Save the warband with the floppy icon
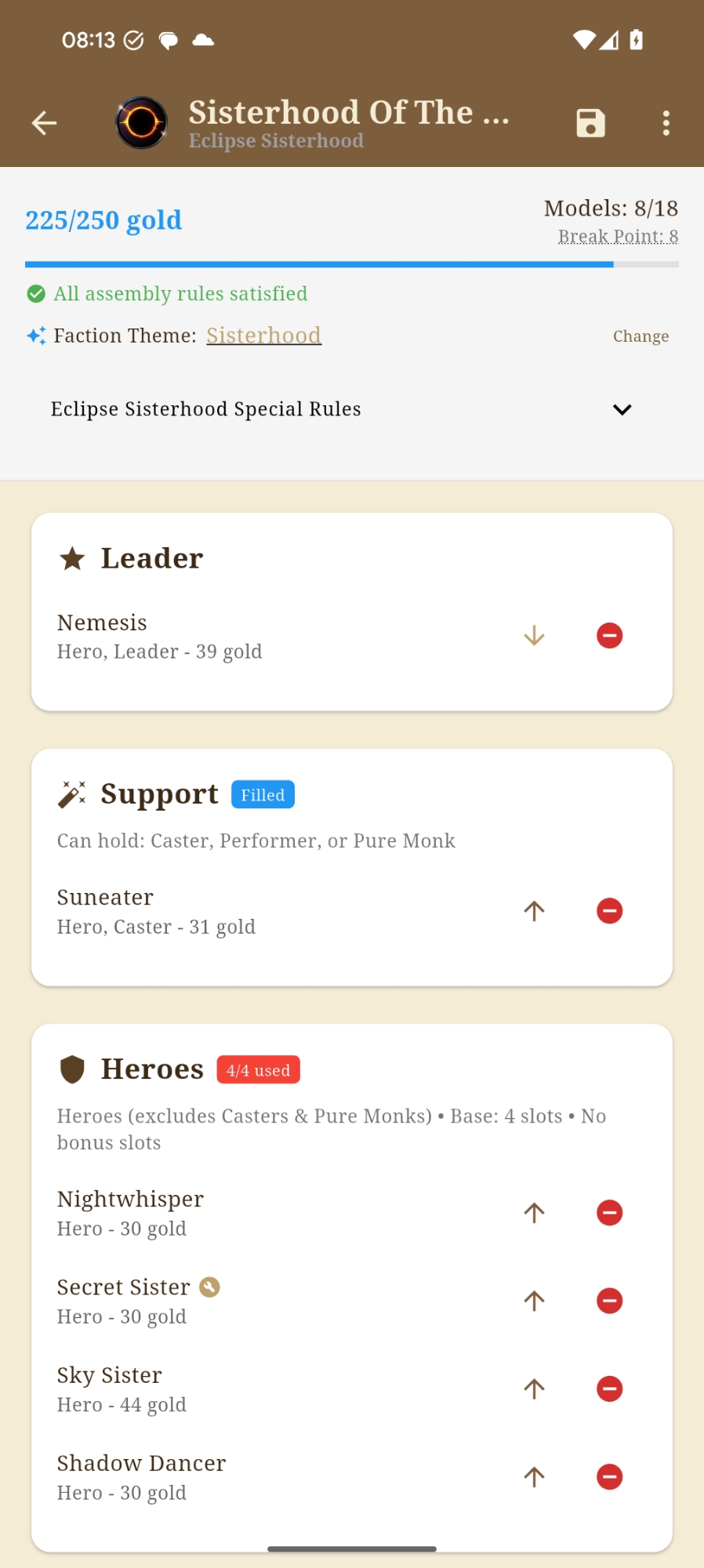Screen dimensions: 704x1568 click(590, 123)
